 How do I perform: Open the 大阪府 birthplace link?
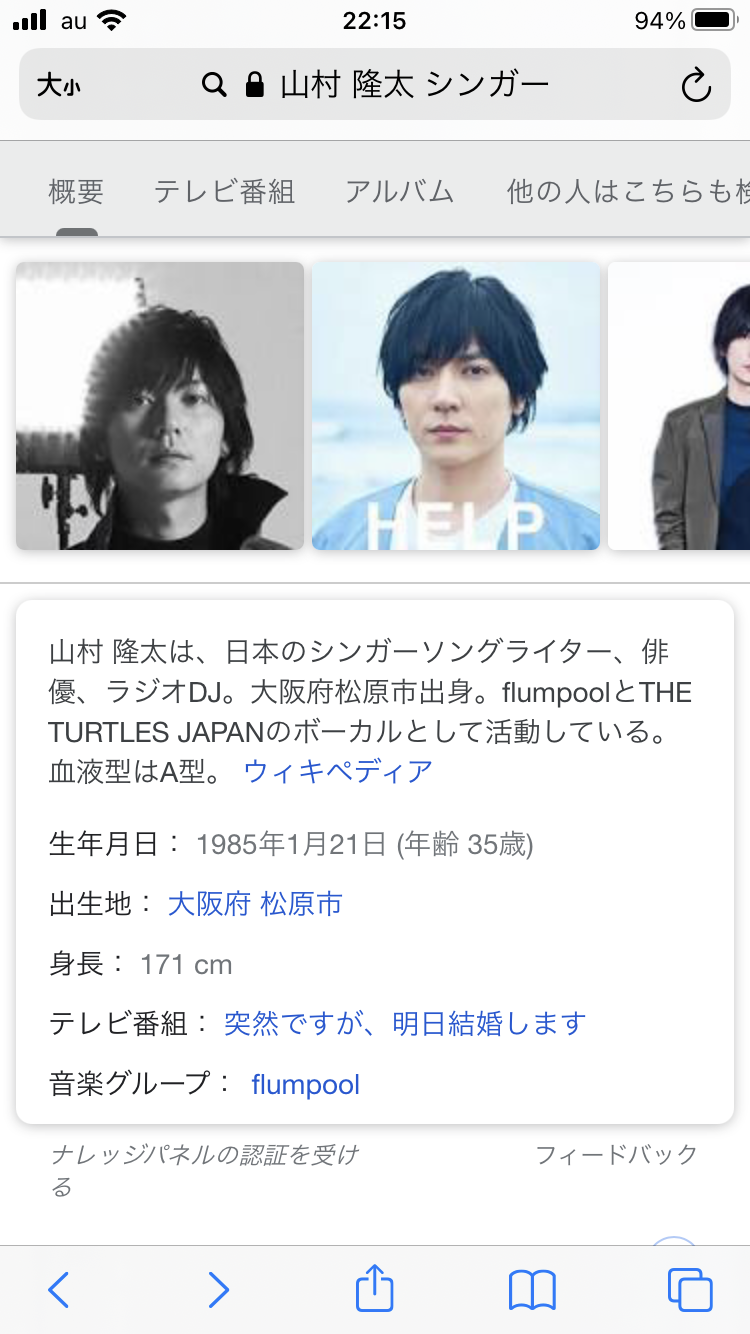tap(208, 904)
